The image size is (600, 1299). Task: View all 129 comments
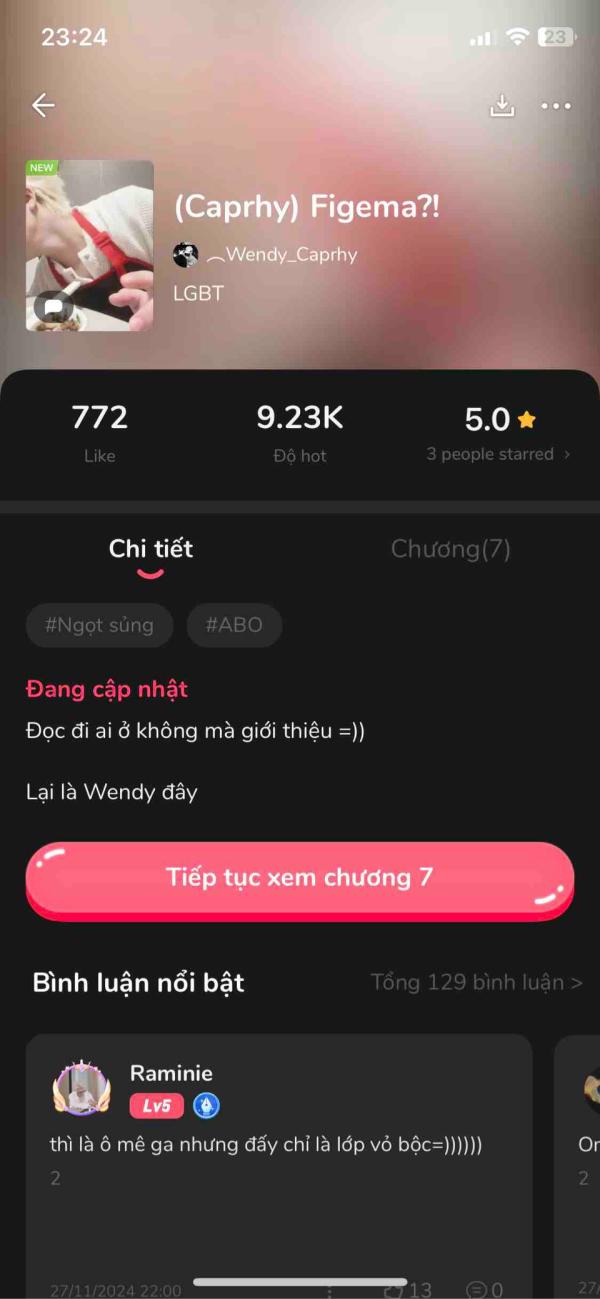(x=476, y=982)
